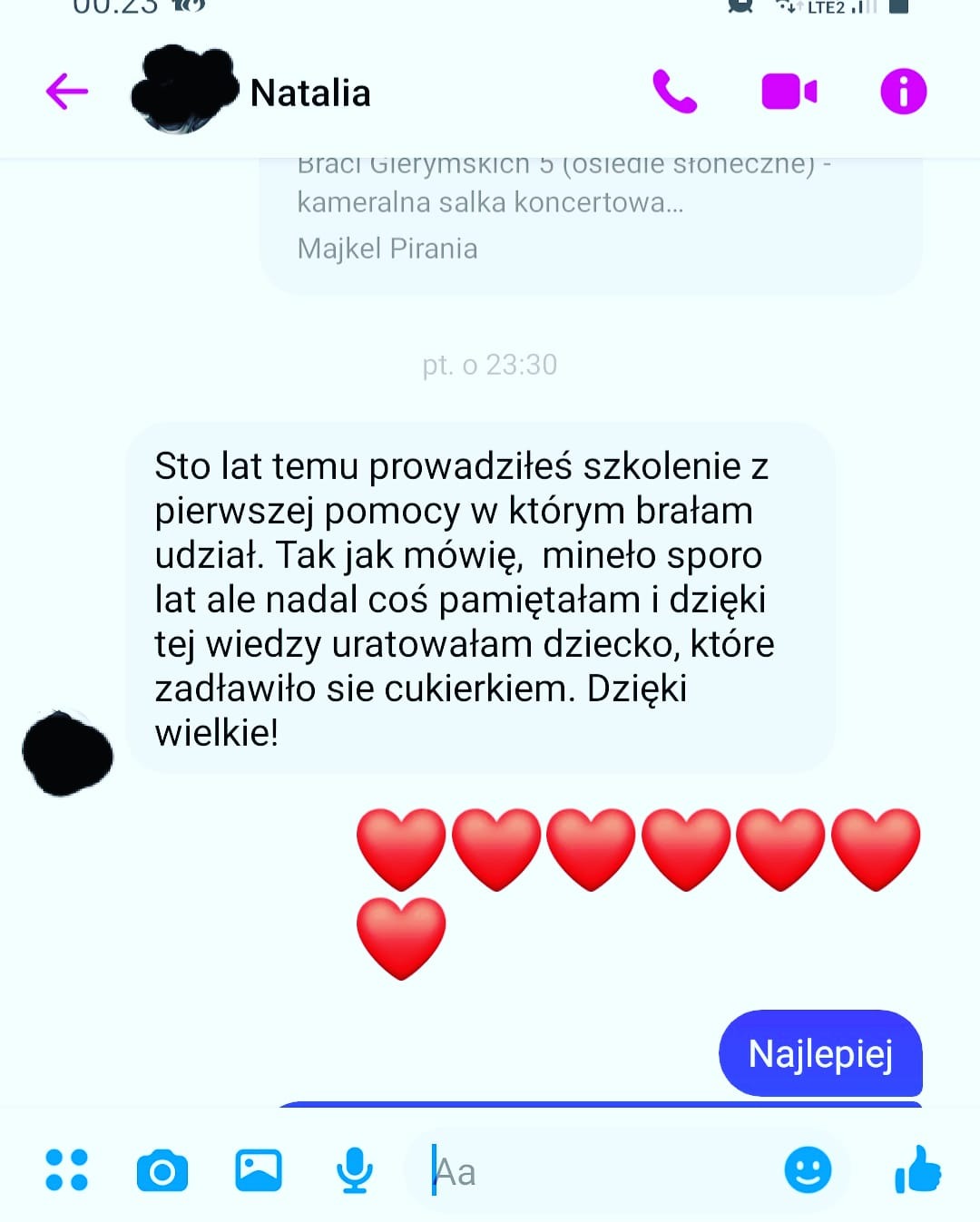Start a video call with Natalia

coord(789,92)
